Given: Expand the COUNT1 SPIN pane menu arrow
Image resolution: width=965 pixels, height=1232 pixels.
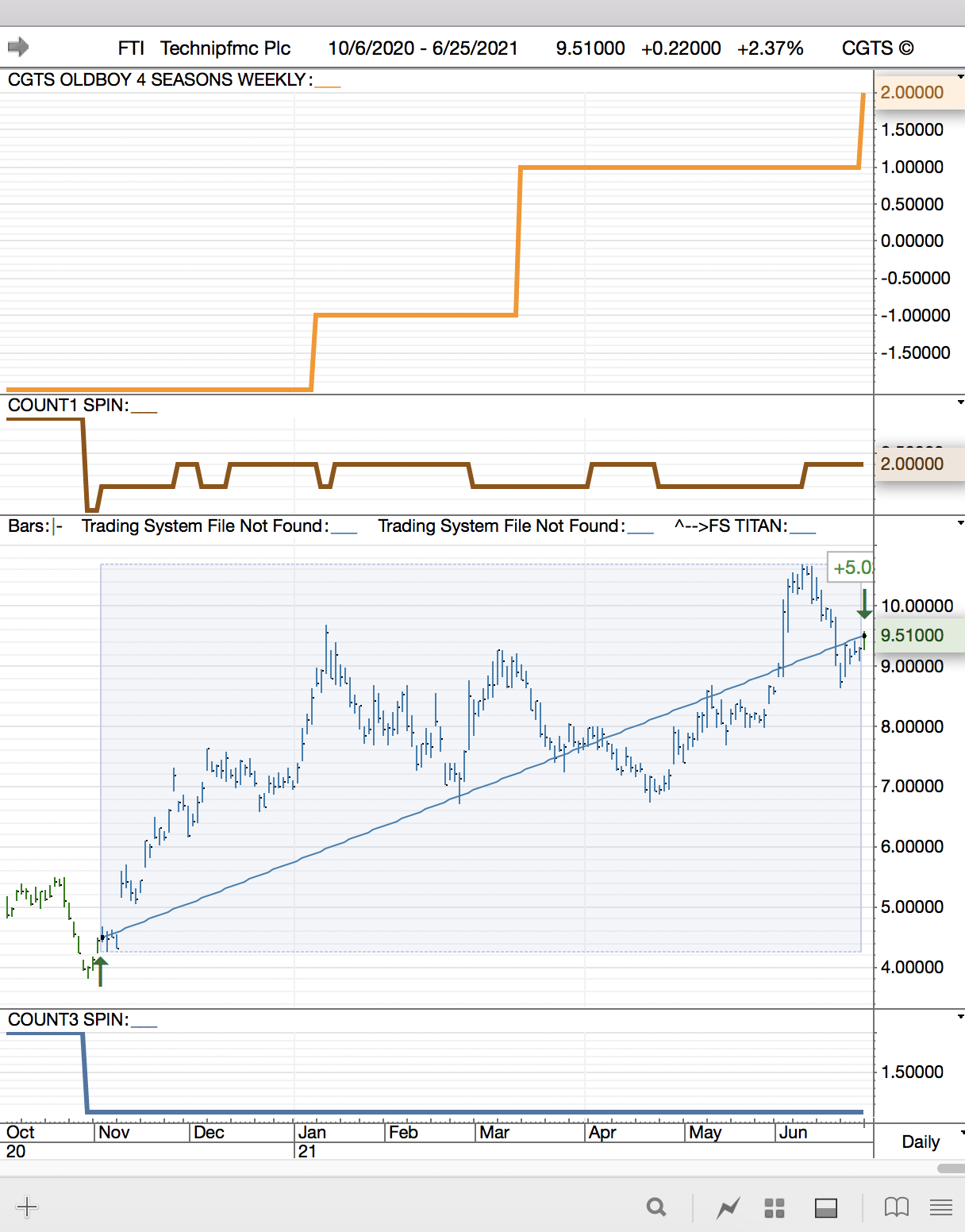Looking at the screenshot, I should tap(960, 403).
